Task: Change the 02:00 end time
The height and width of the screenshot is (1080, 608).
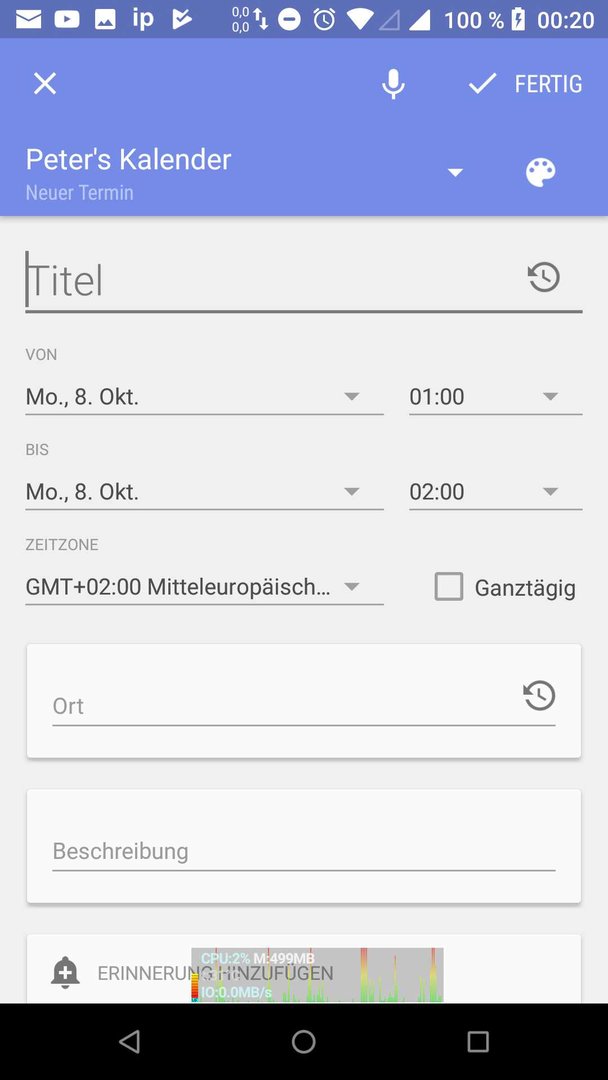Action: (495, 492)
